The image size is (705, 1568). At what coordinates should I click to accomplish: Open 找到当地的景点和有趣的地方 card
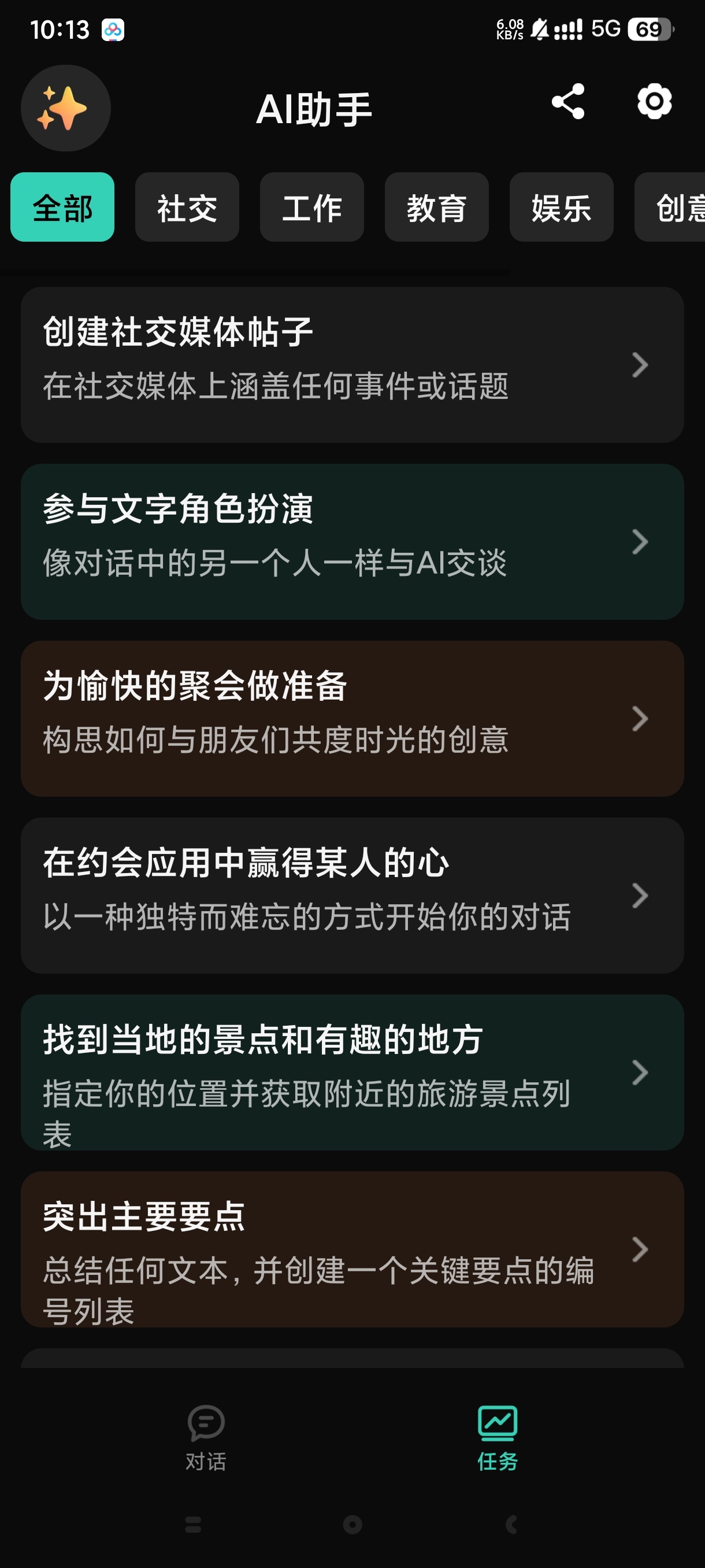352,1072
